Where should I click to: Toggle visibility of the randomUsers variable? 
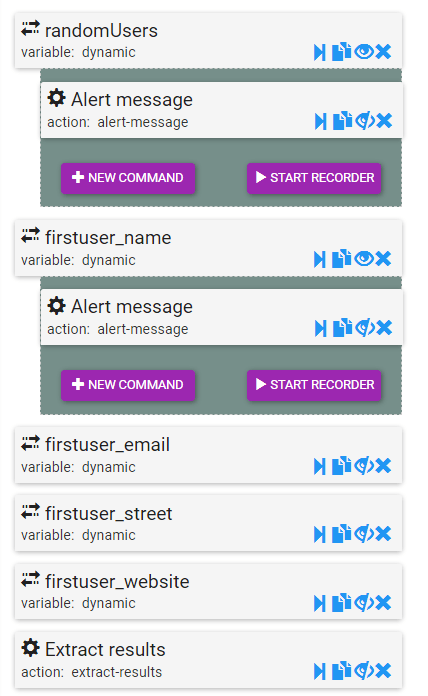(x=364, y=51)
